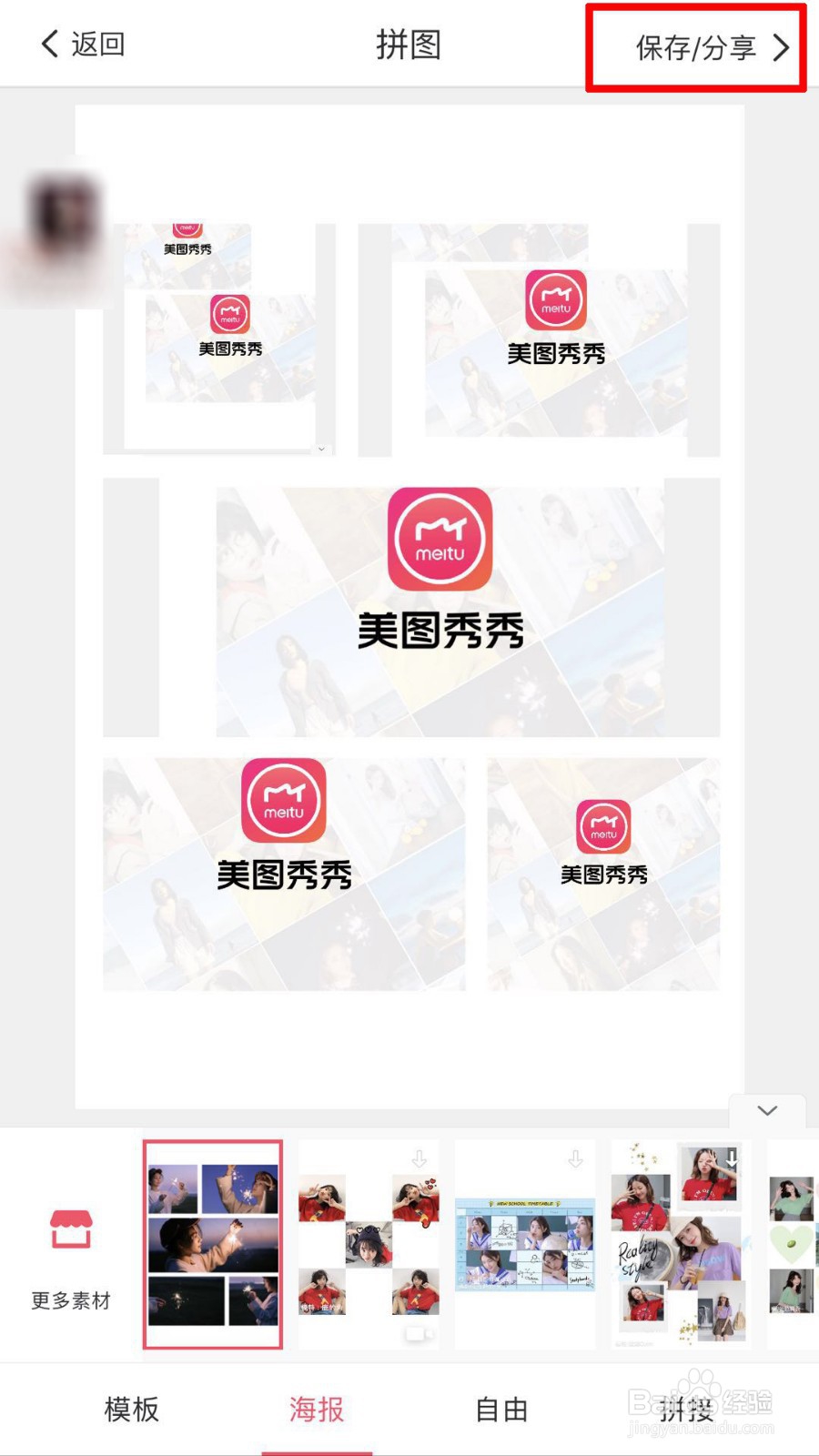Tap the back chevron beside 返回
Screen dimensions: 819x1456
click(x=50, y=43)
